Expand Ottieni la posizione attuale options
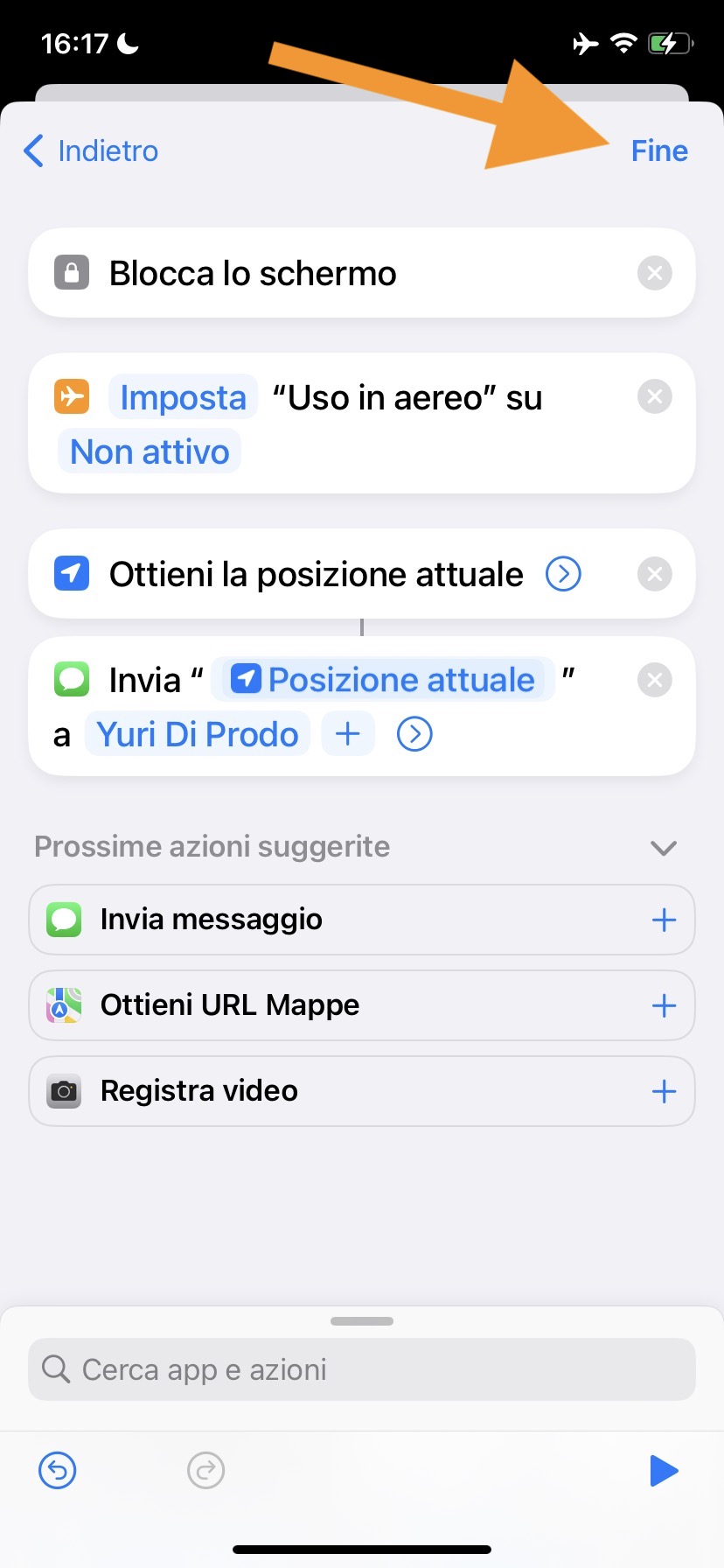724x1568 pixels. tap(563, 574)
